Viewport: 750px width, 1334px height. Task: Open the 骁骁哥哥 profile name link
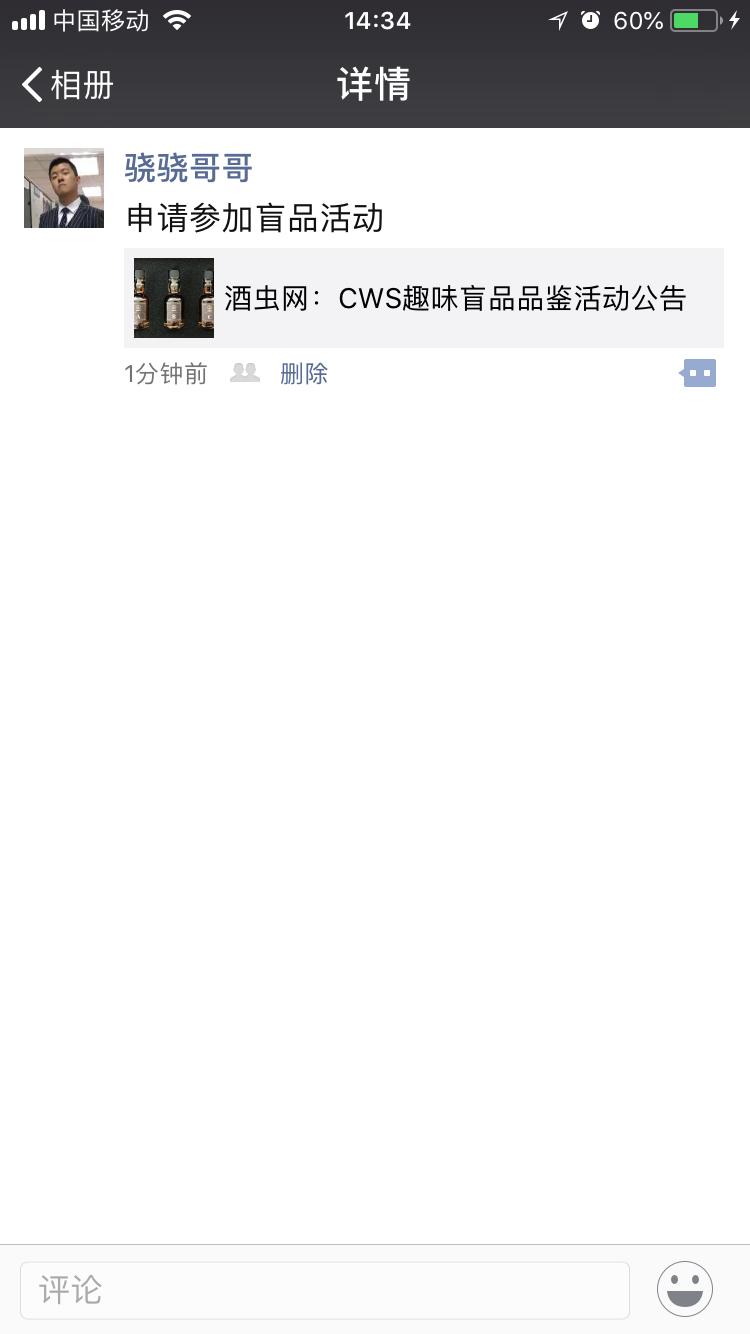point(188,168)
